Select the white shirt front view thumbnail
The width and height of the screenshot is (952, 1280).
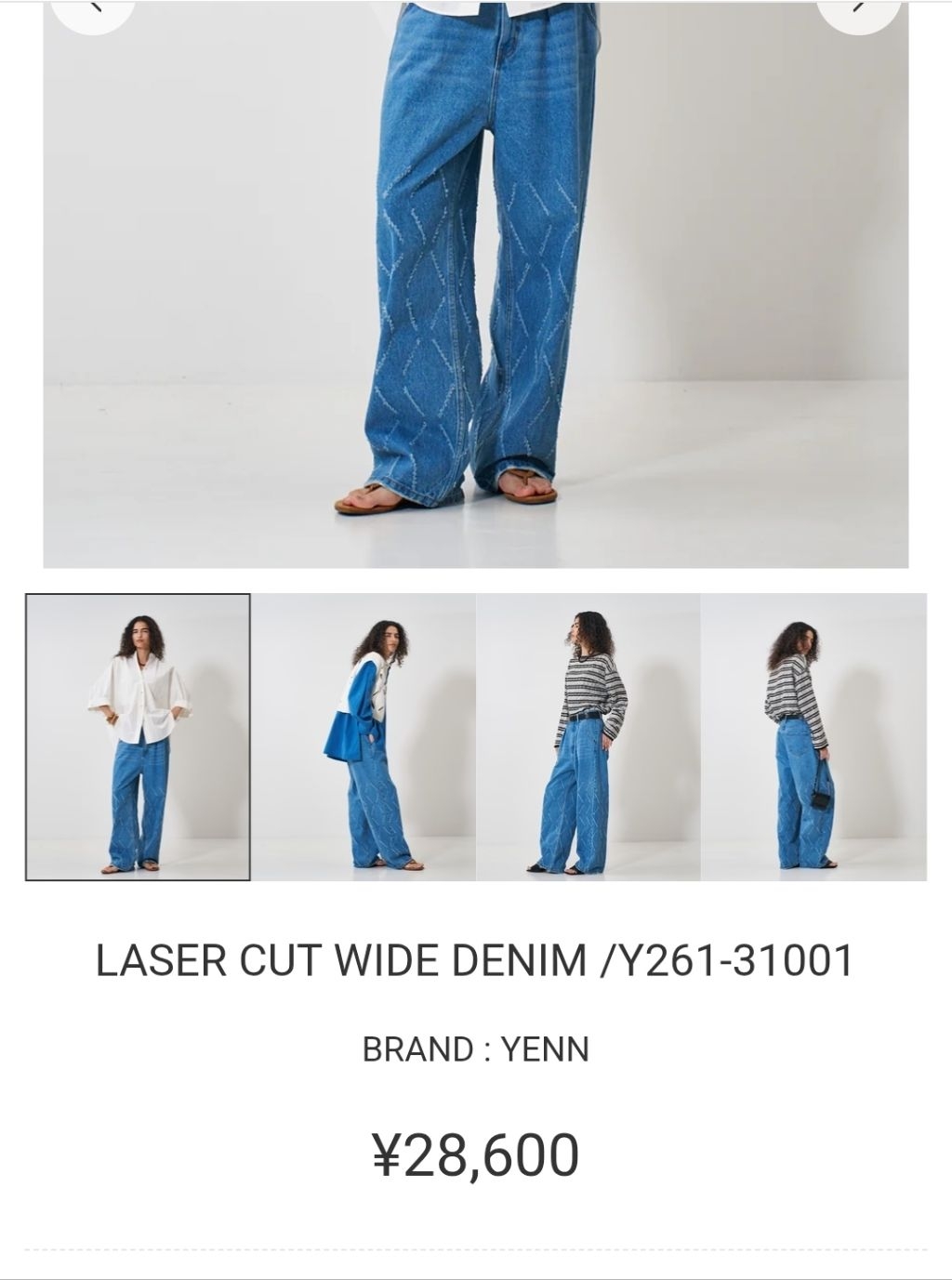coord(138,736)
